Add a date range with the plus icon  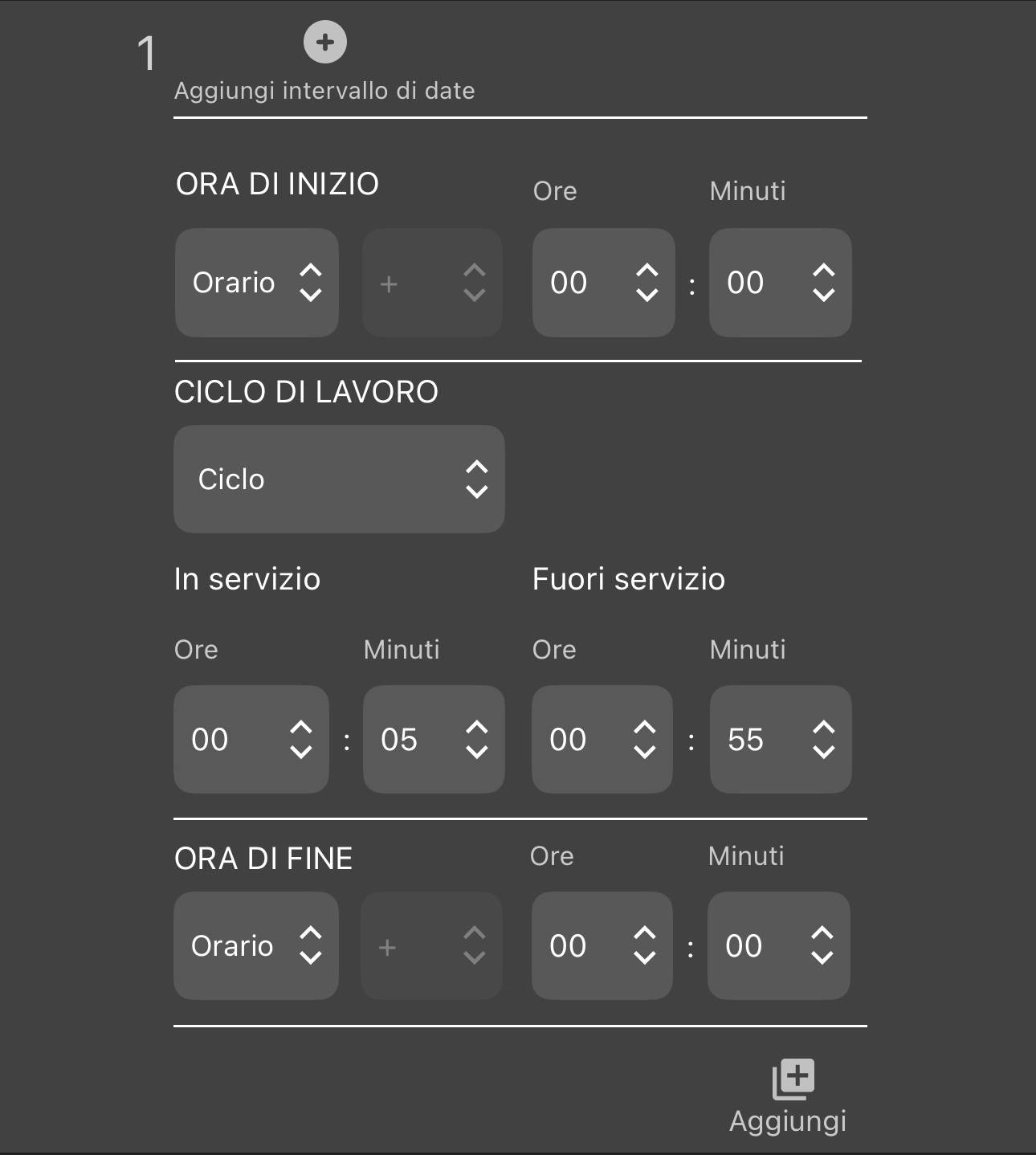pyautogui.click(x=324, y=43)
